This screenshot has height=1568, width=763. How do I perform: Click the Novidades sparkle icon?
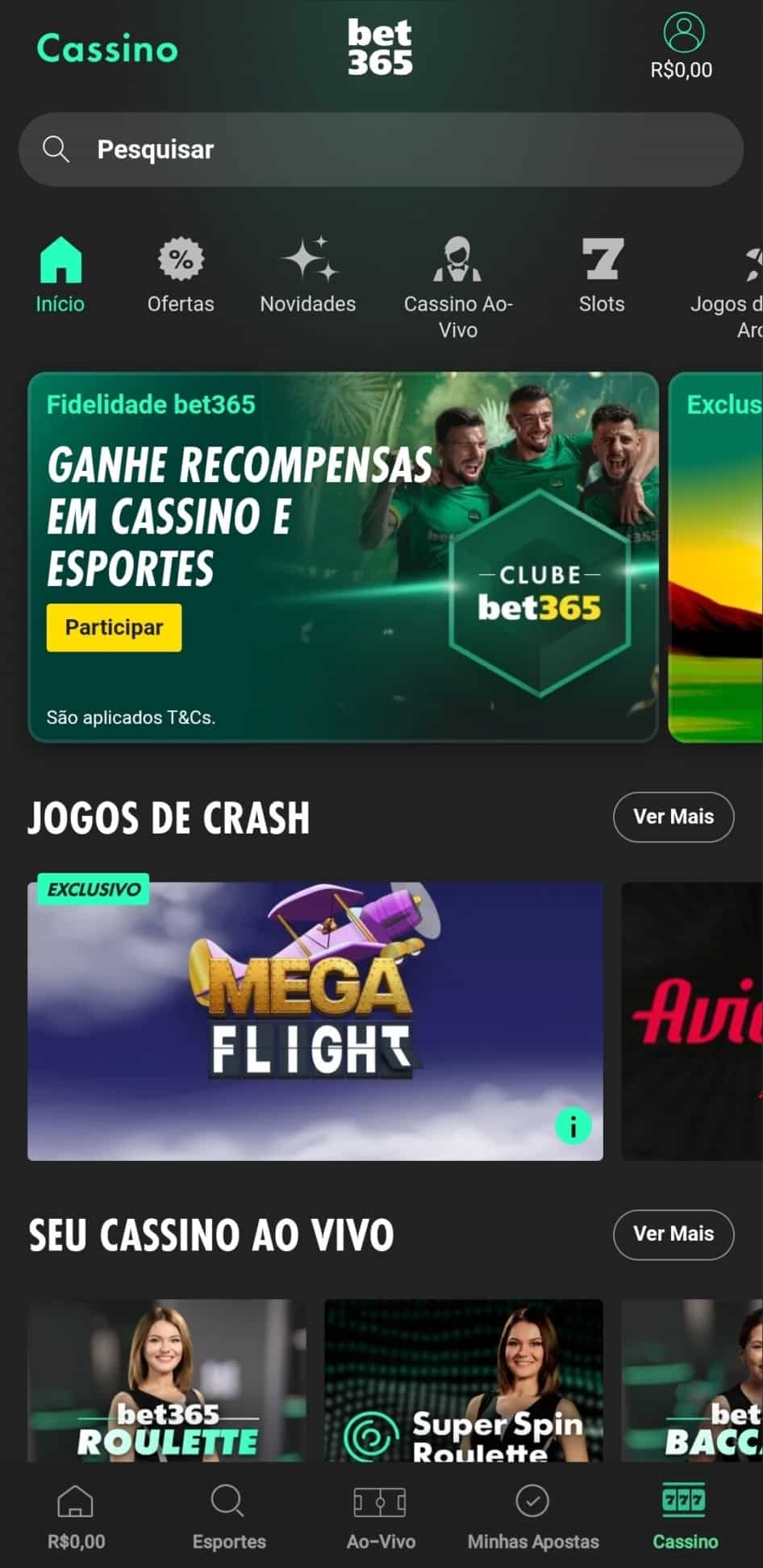point(307,260)
